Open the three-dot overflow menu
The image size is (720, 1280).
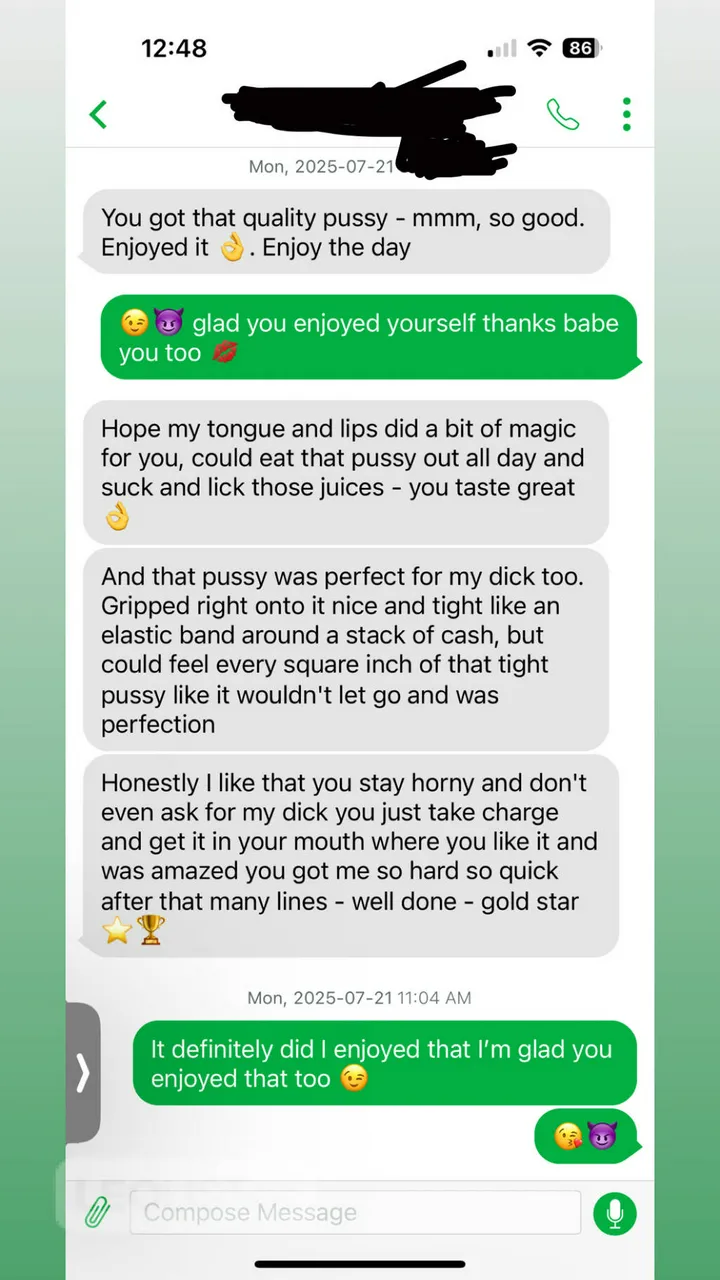[x=627, y=114]
